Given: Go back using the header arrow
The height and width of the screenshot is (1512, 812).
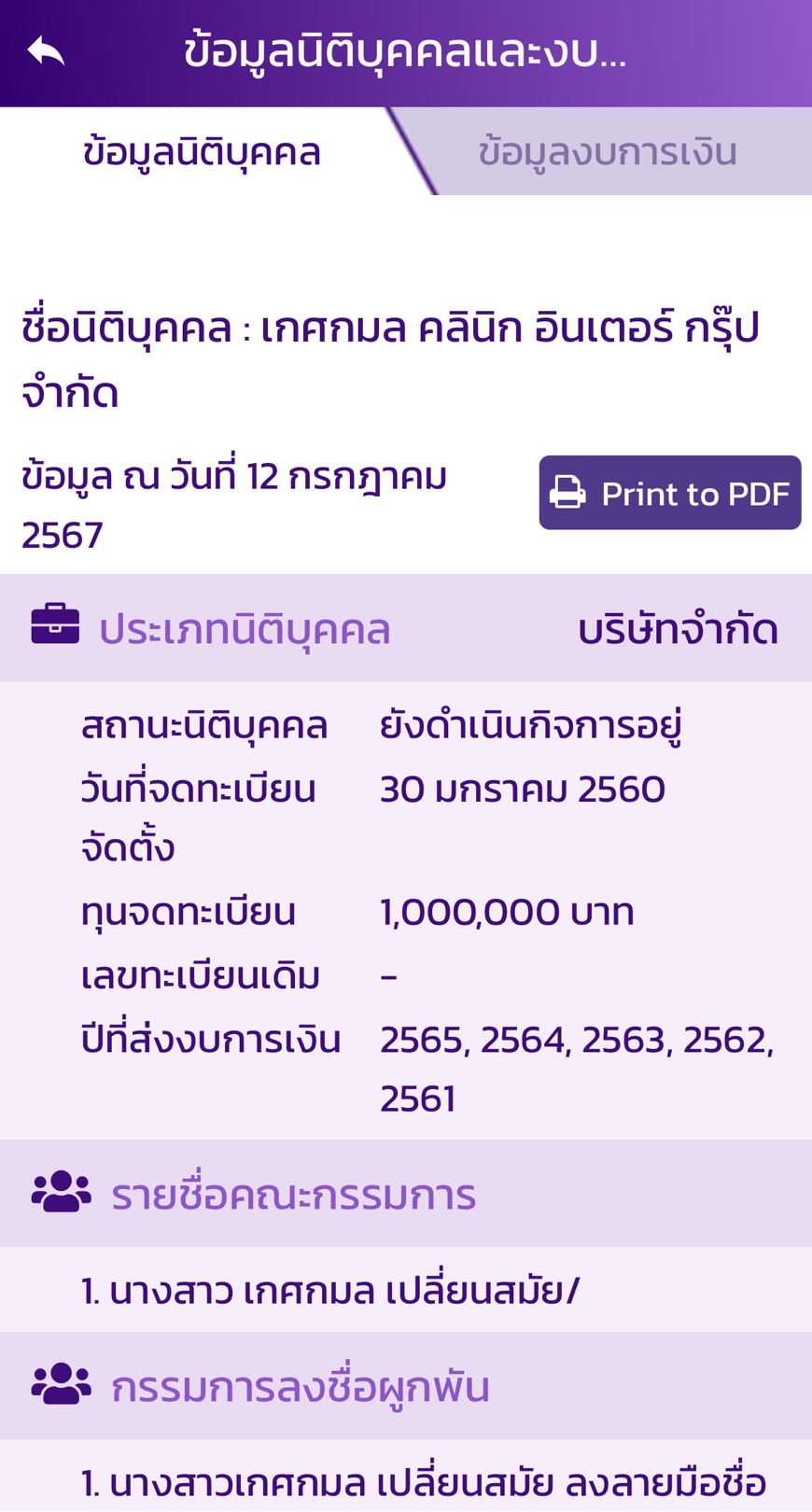Looking at the screenshot, I should [46, 51].
